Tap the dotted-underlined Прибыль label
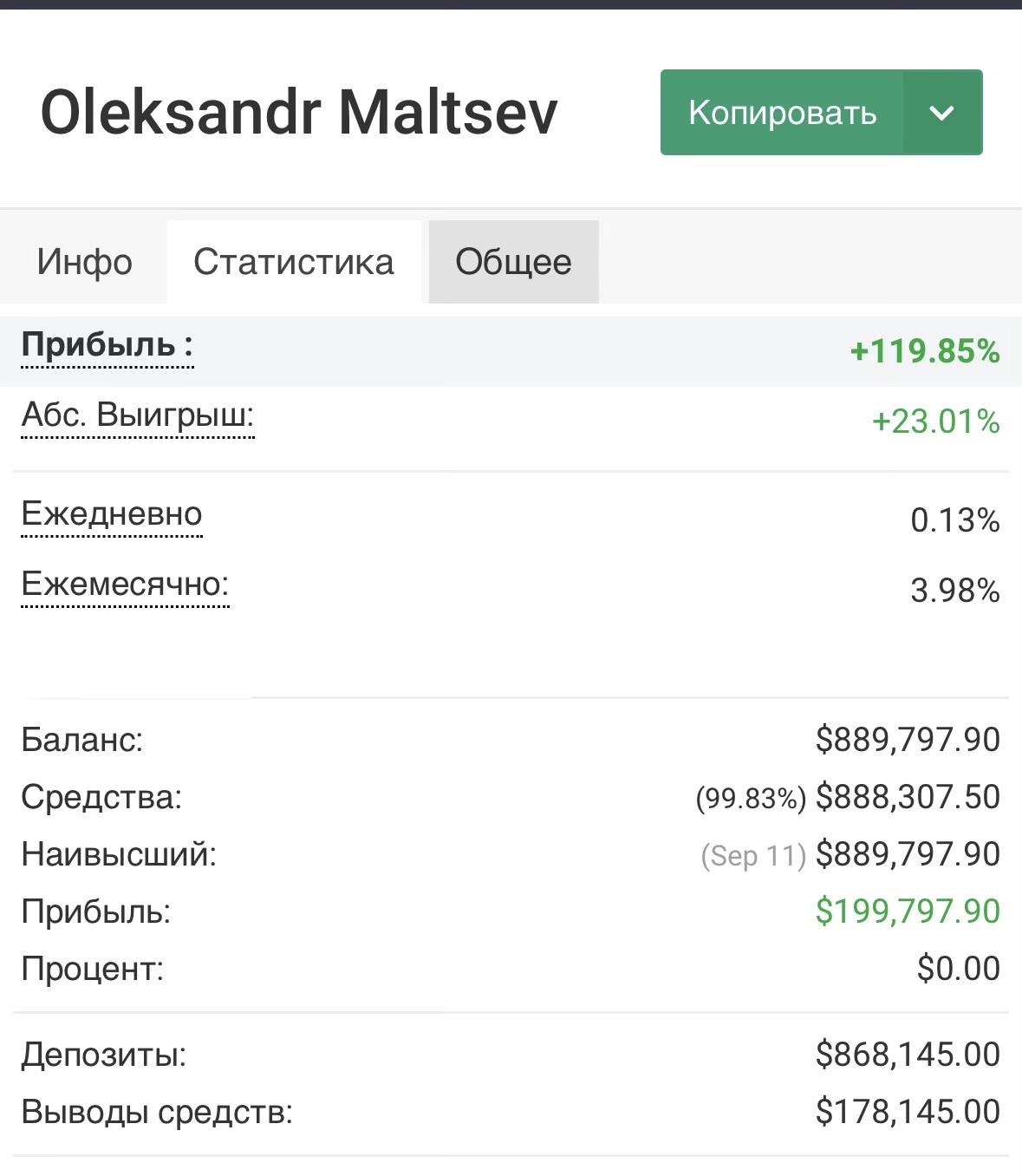Image resolution: width=1022 pixels, height=1176 pixels. click(x=107, y=345)
